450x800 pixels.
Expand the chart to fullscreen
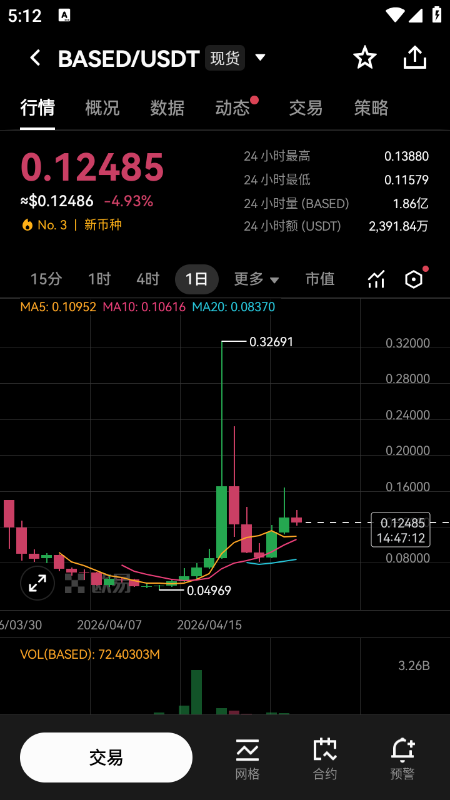click(x=37, y=583)
